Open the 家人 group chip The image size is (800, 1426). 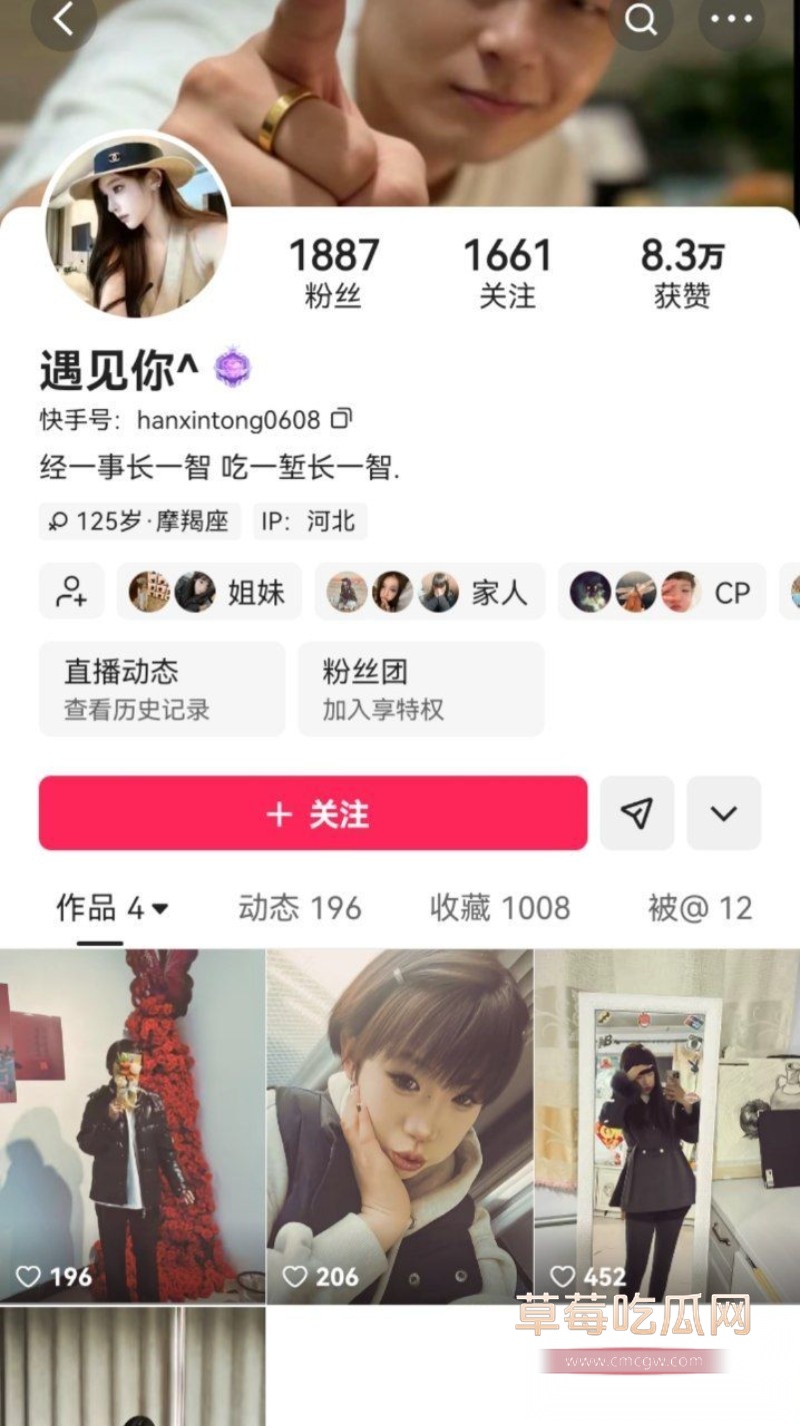pyautogui.click(x=430, y=592)
